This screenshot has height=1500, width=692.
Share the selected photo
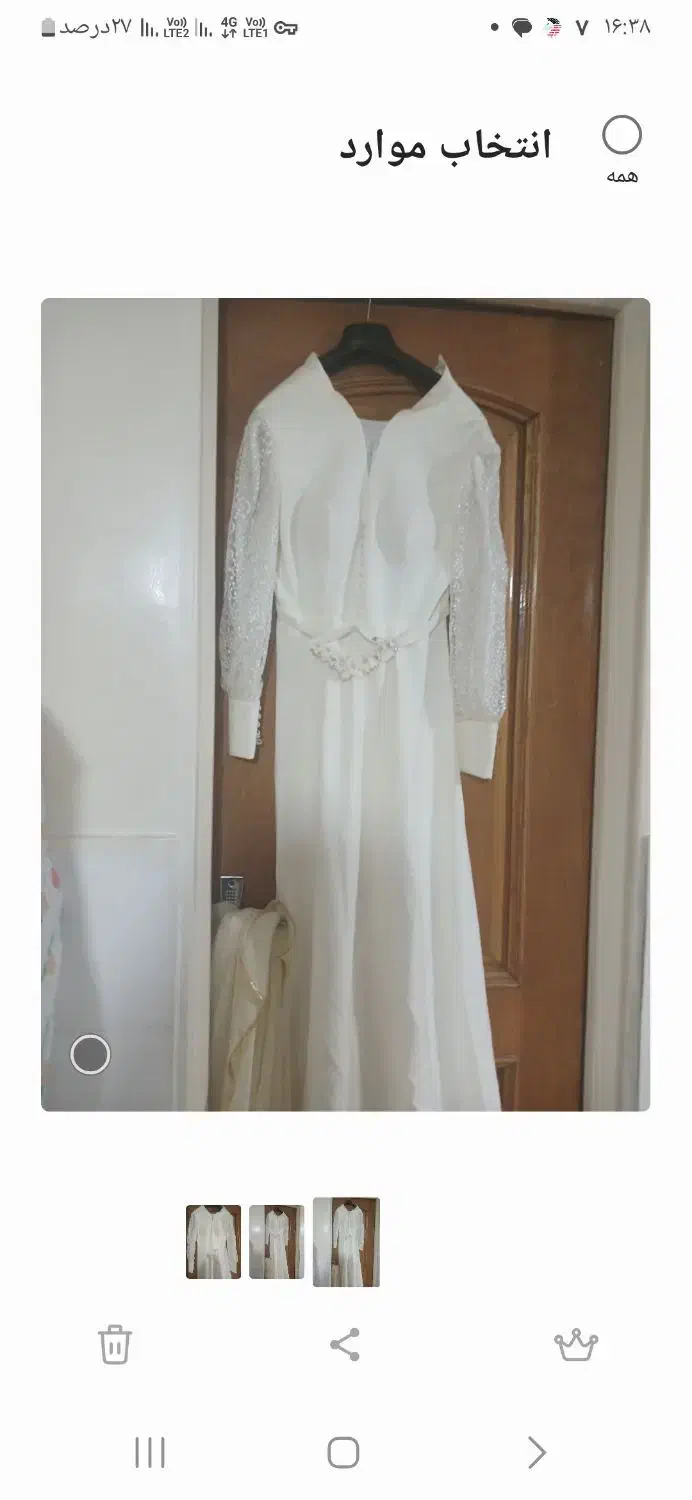[345, 1345]
